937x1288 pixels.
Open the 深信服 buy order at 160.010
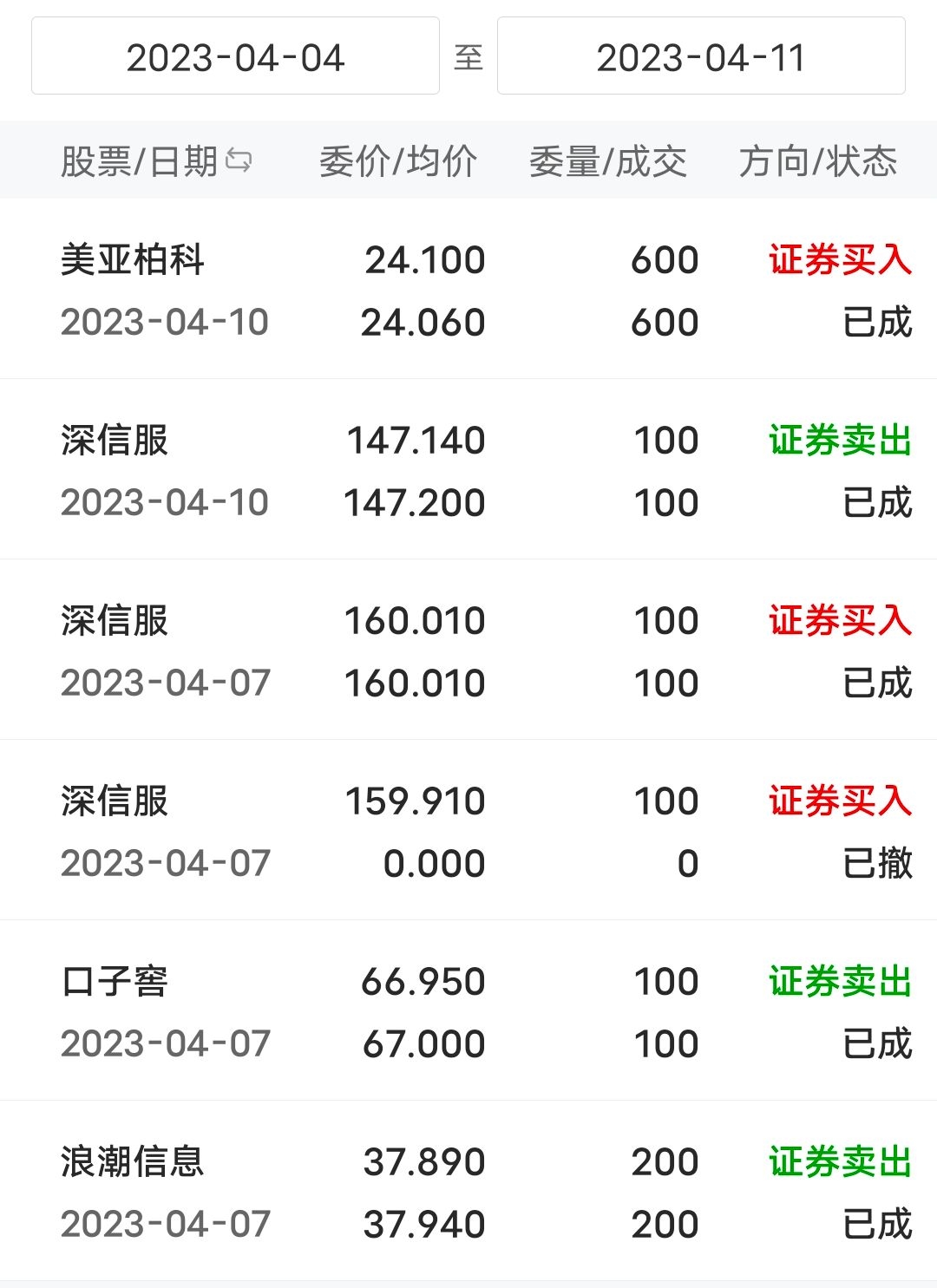click(468, 651)
